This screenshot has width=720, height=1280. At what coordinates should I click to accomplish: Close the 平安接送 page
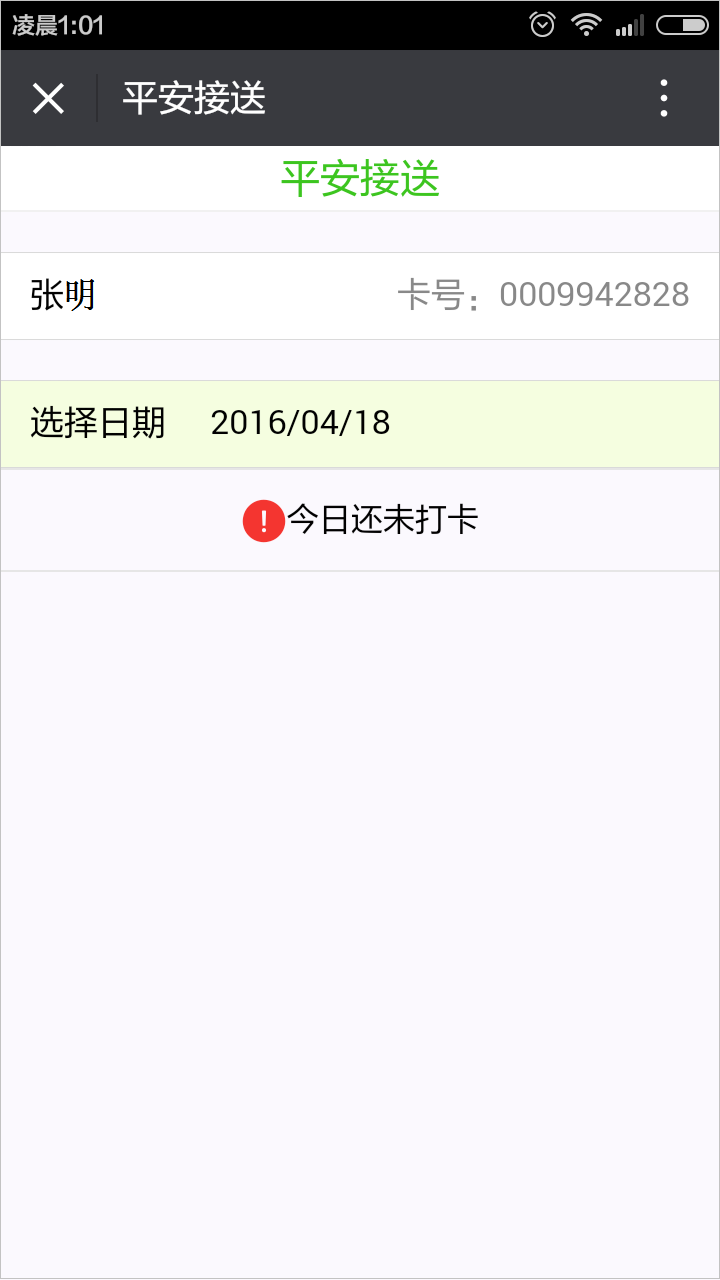point(48,98)
